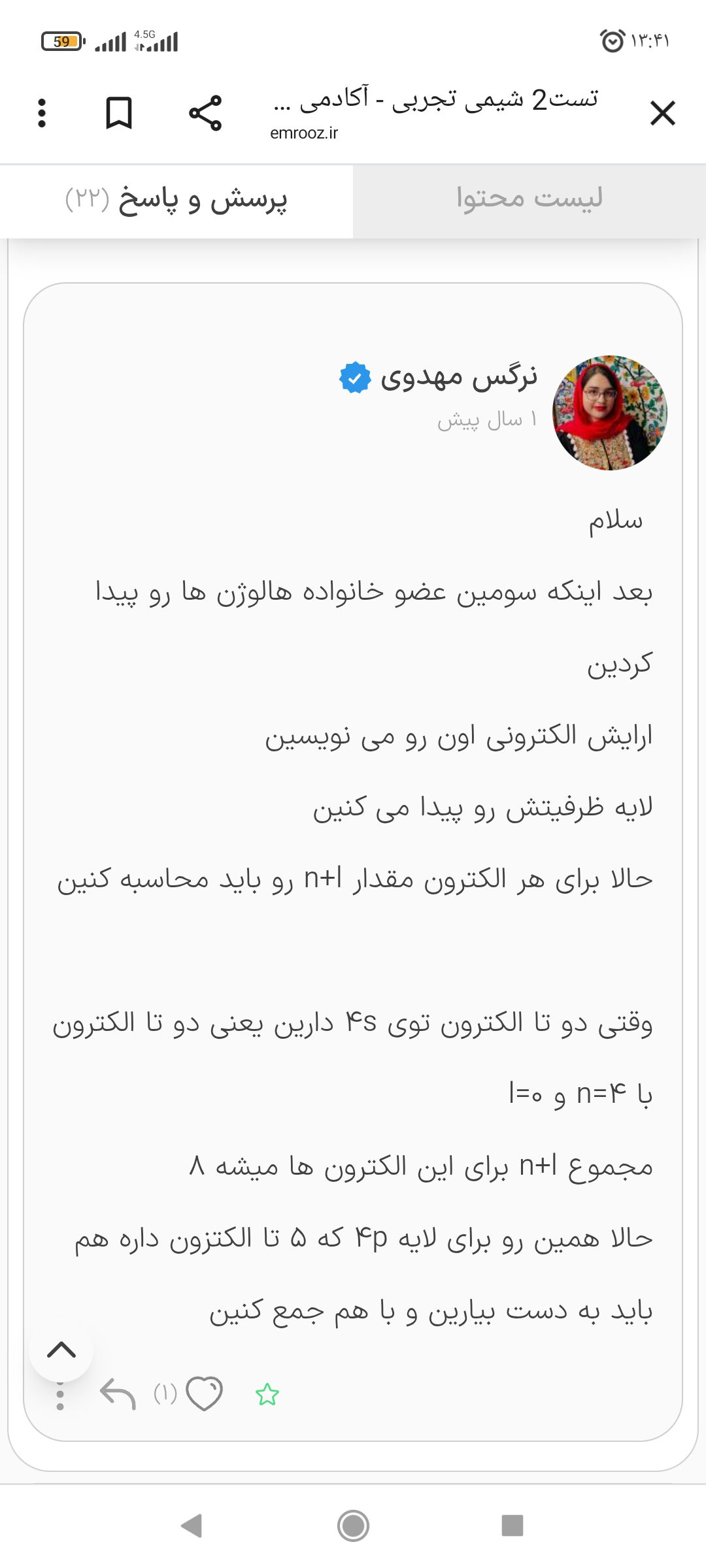Switch to the لیست محتوا tab
This screenshot has width=706, height=1568.
pyautogui.click(x=529, y=199)
